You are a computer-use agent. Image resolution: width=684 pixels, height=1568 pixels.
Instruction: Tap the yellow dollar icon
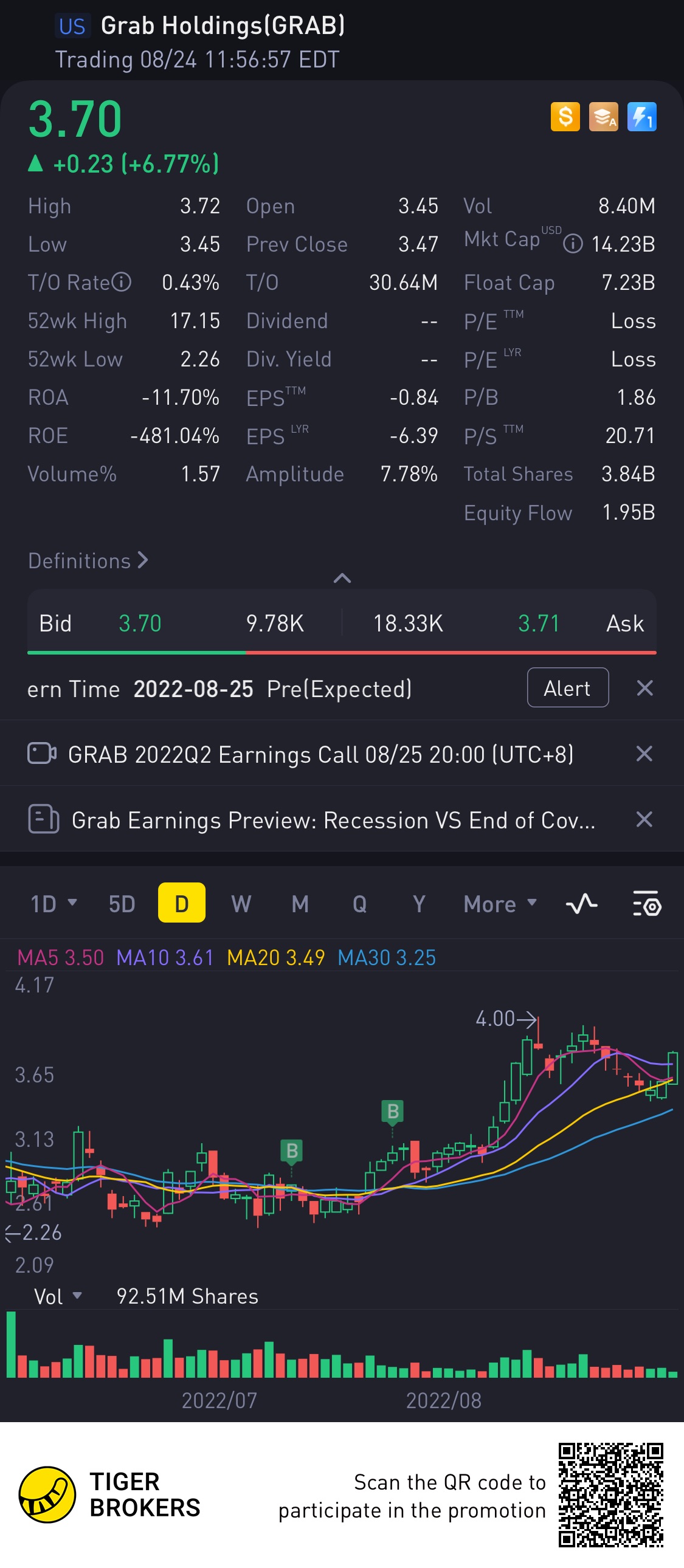click(565, 116)
